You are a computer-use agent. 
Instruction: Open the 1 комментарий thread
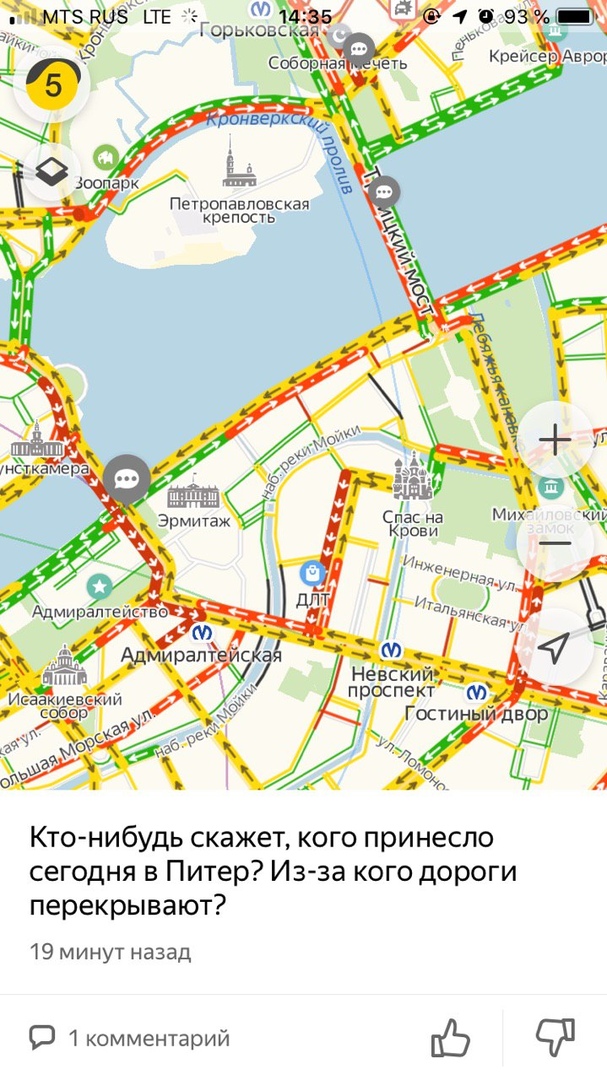(x=129, y=1038)
